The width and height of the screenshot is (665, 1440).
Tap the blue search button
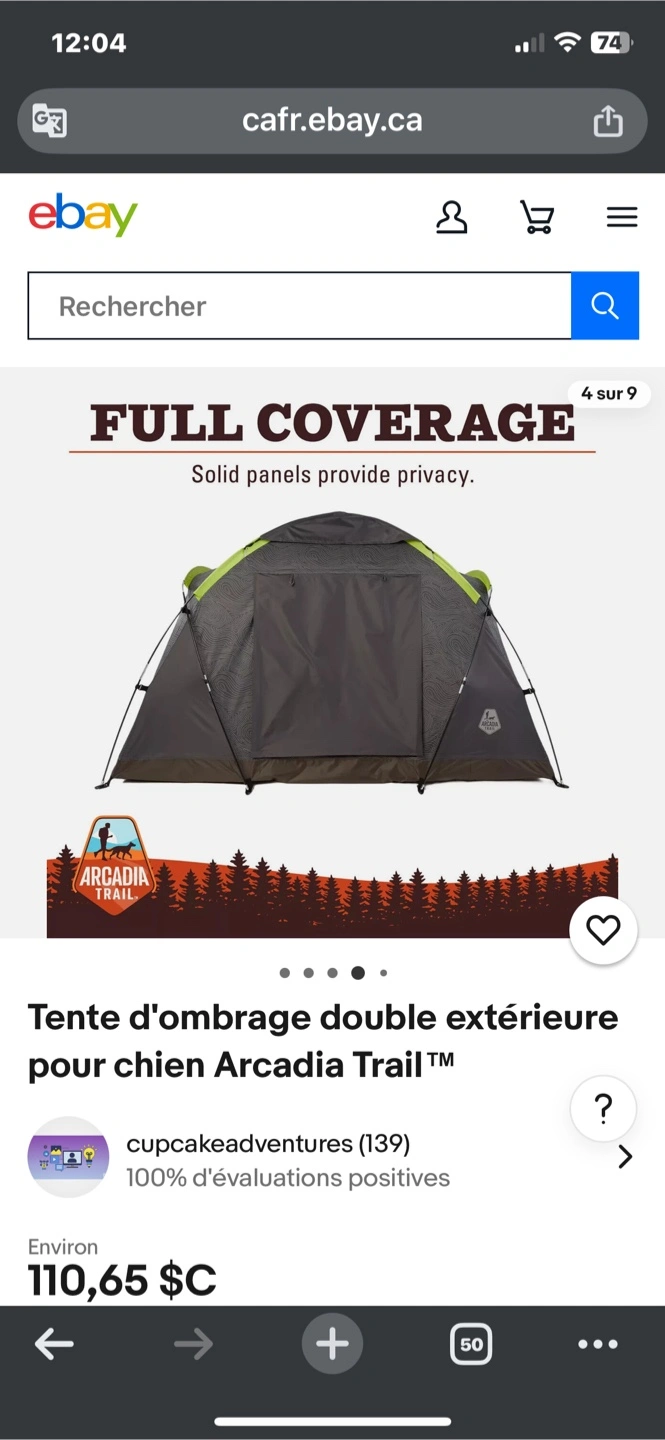[605, 306]
